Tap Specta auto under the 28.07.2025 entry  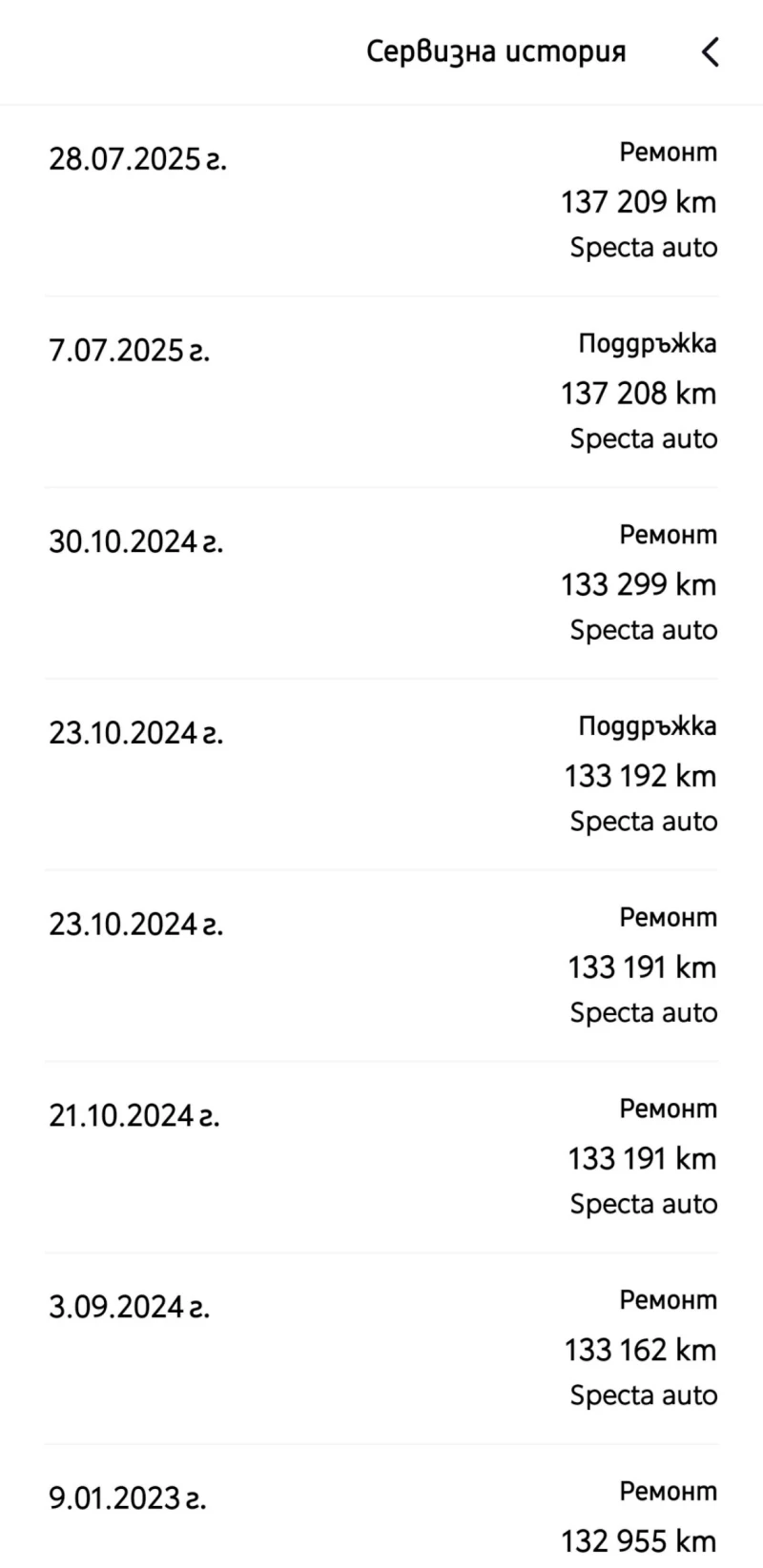(643, 247)
